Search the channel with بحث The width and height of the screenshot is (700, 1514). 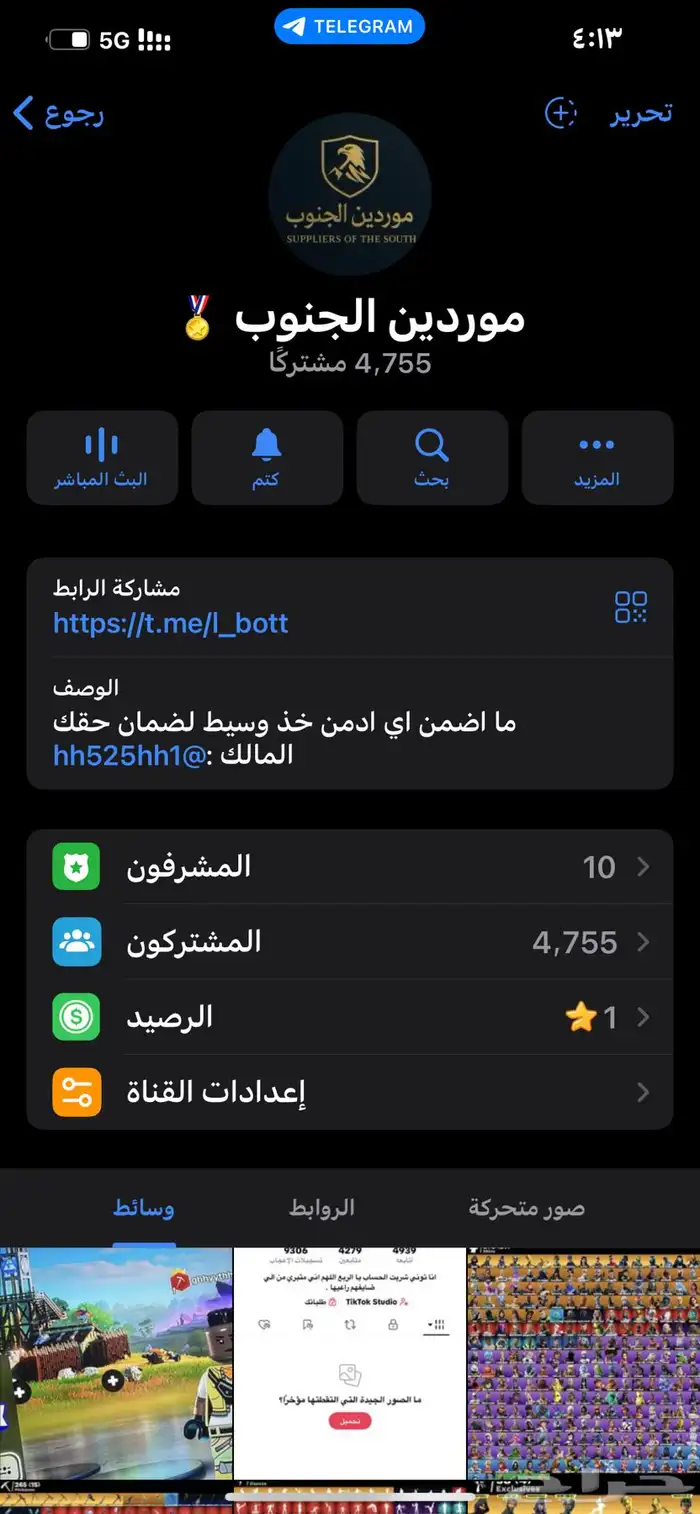[x=432, y=458]
